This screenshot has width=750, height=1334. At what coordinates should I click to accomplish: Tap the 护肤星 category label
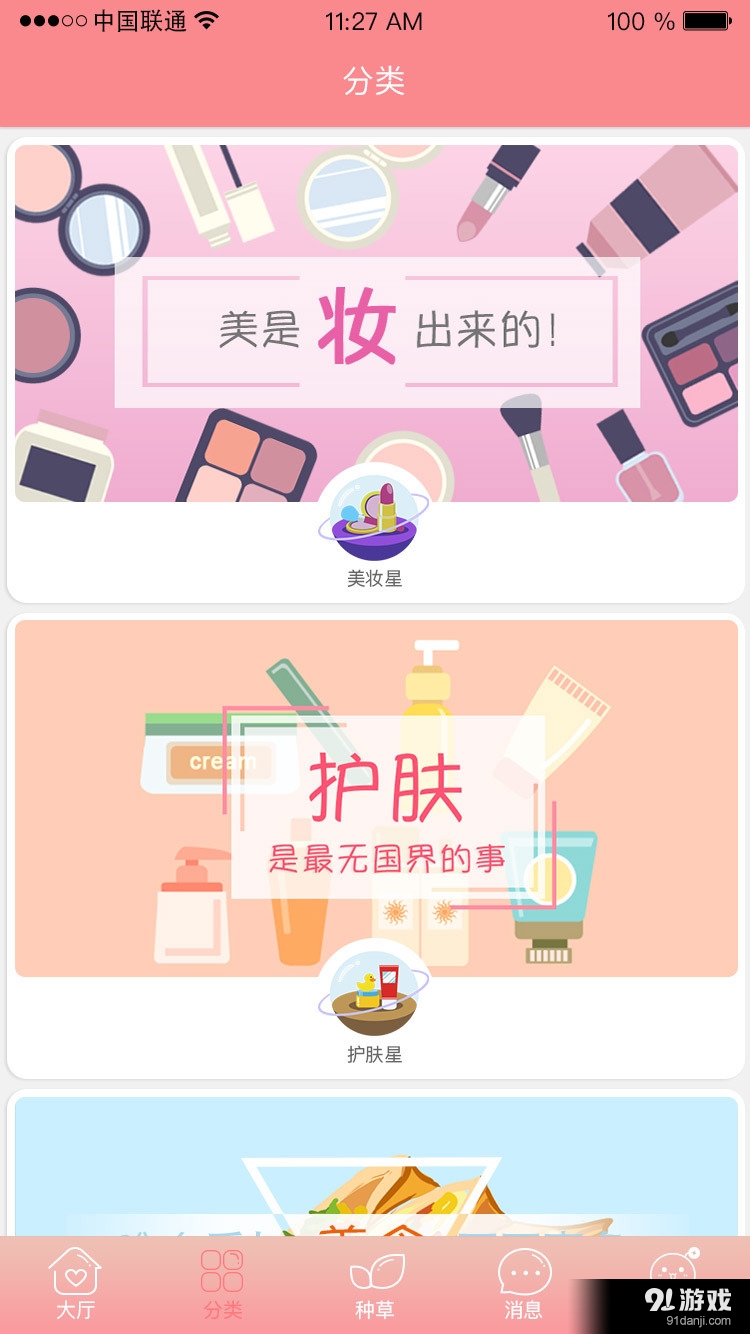point(375,1053)
